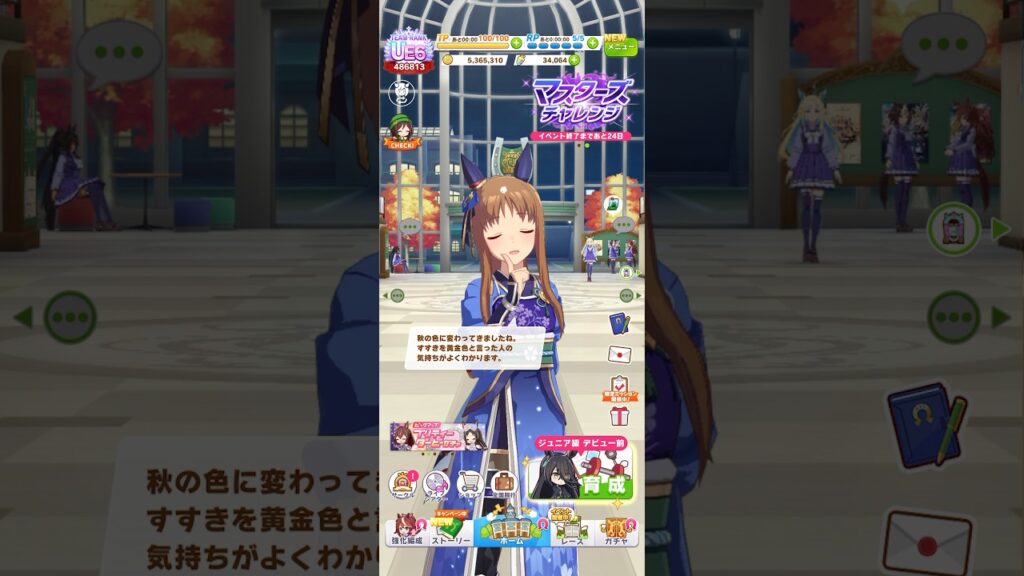
Task: Open the サークル circle icon
Action: 403,484
